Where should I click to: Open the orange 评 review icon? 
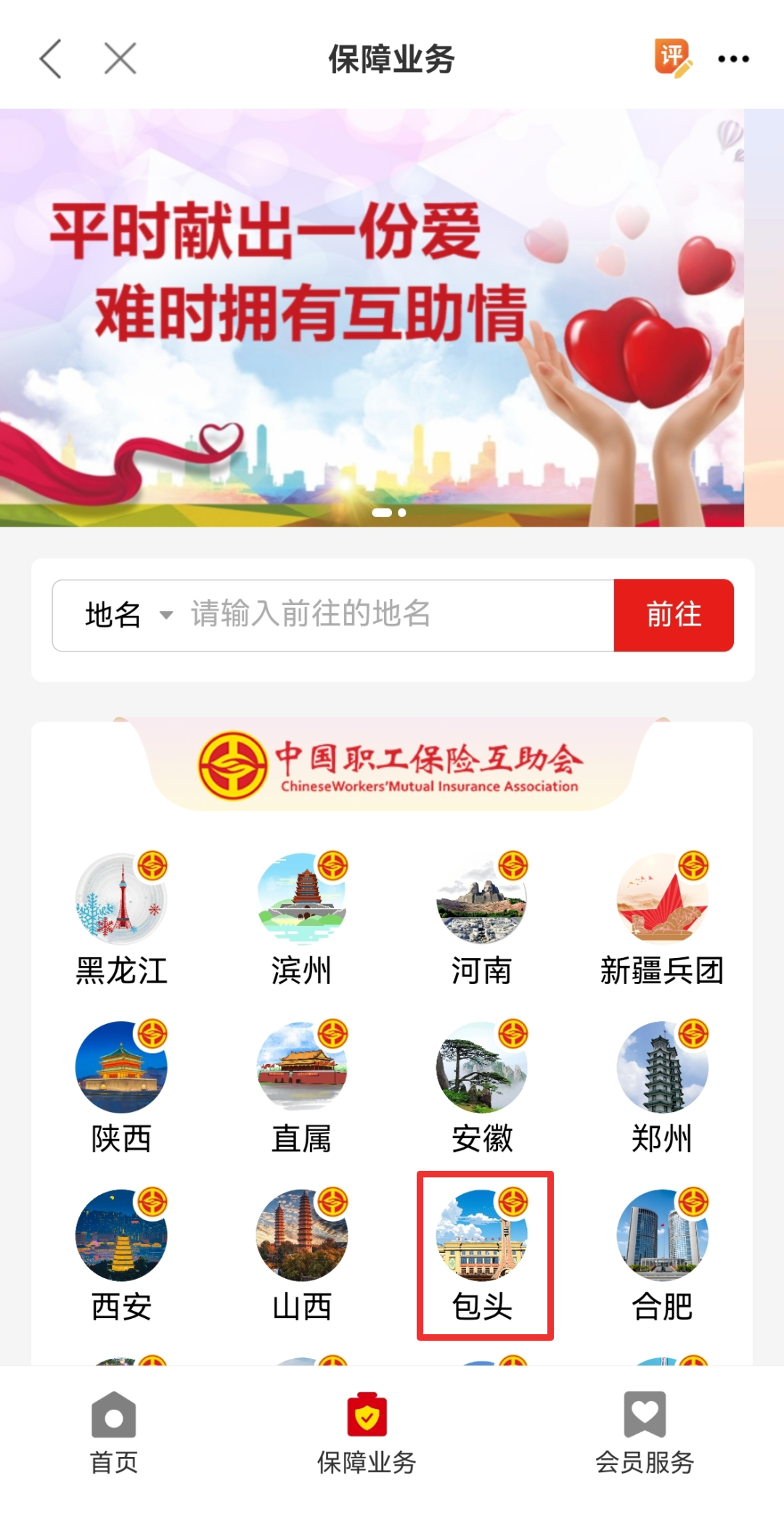point(672,58)
